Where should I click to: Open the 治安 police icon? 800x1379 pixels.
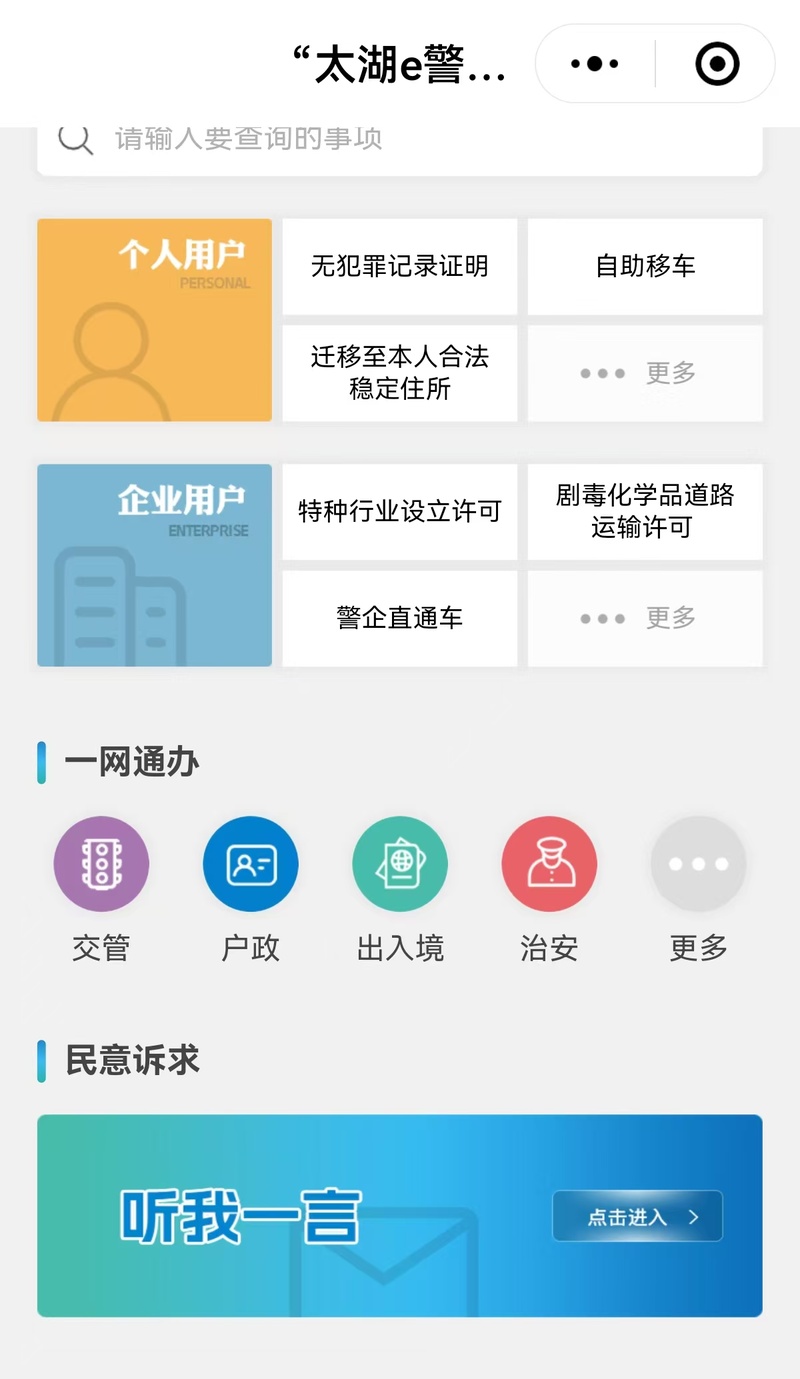click(549, 864)
